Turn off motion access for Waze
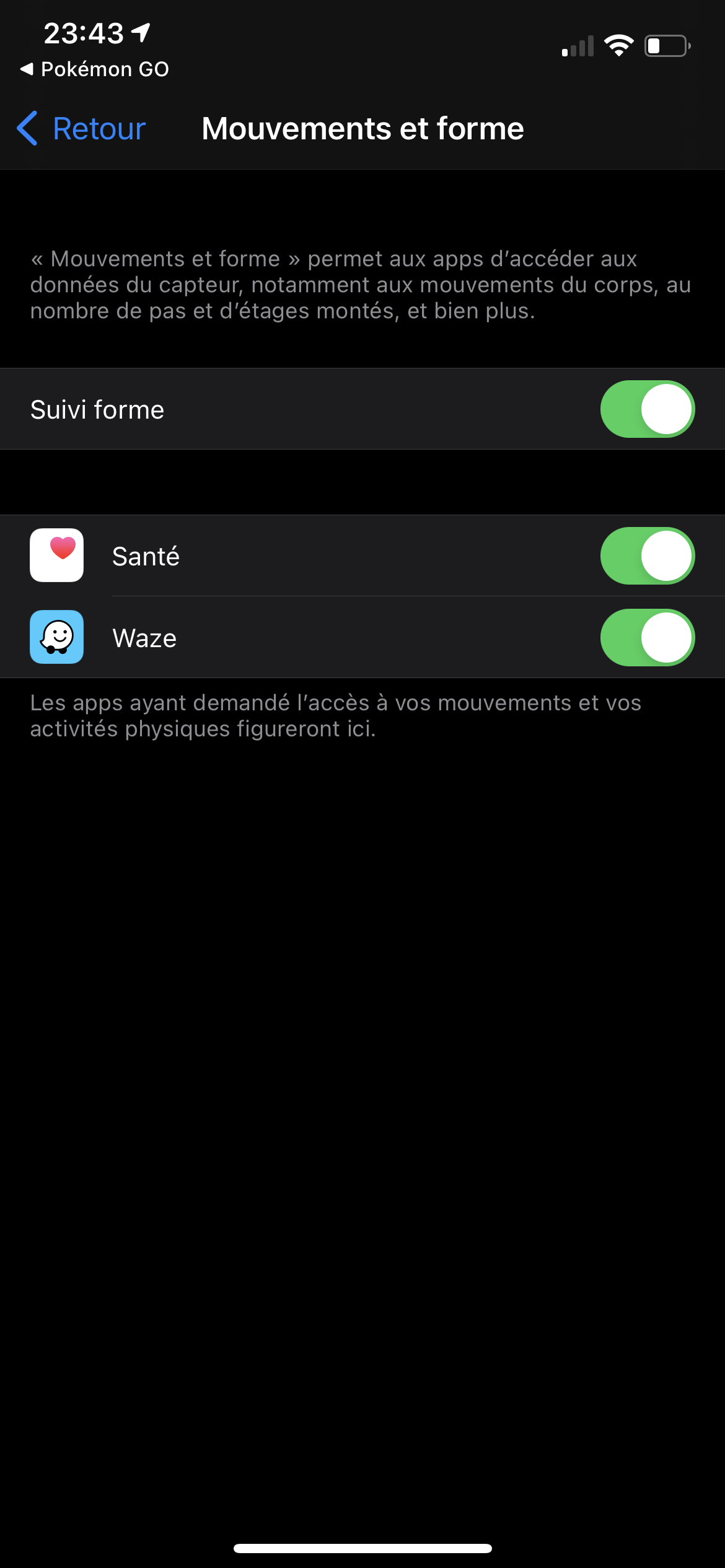The height and width of the screenshot is (1568, 725). [647, 638]
